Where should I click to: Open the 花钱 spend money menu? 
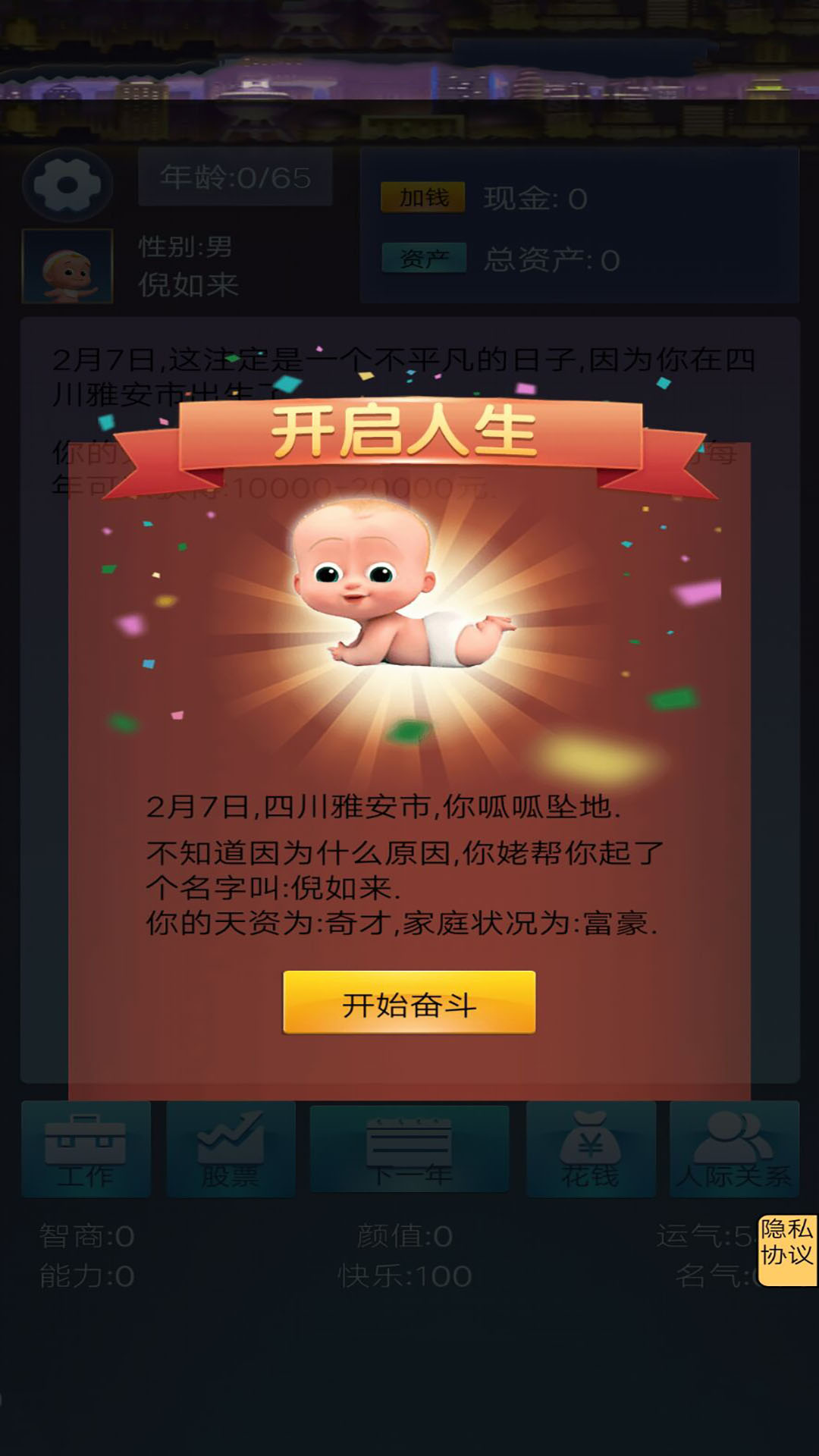[591, 1150]
